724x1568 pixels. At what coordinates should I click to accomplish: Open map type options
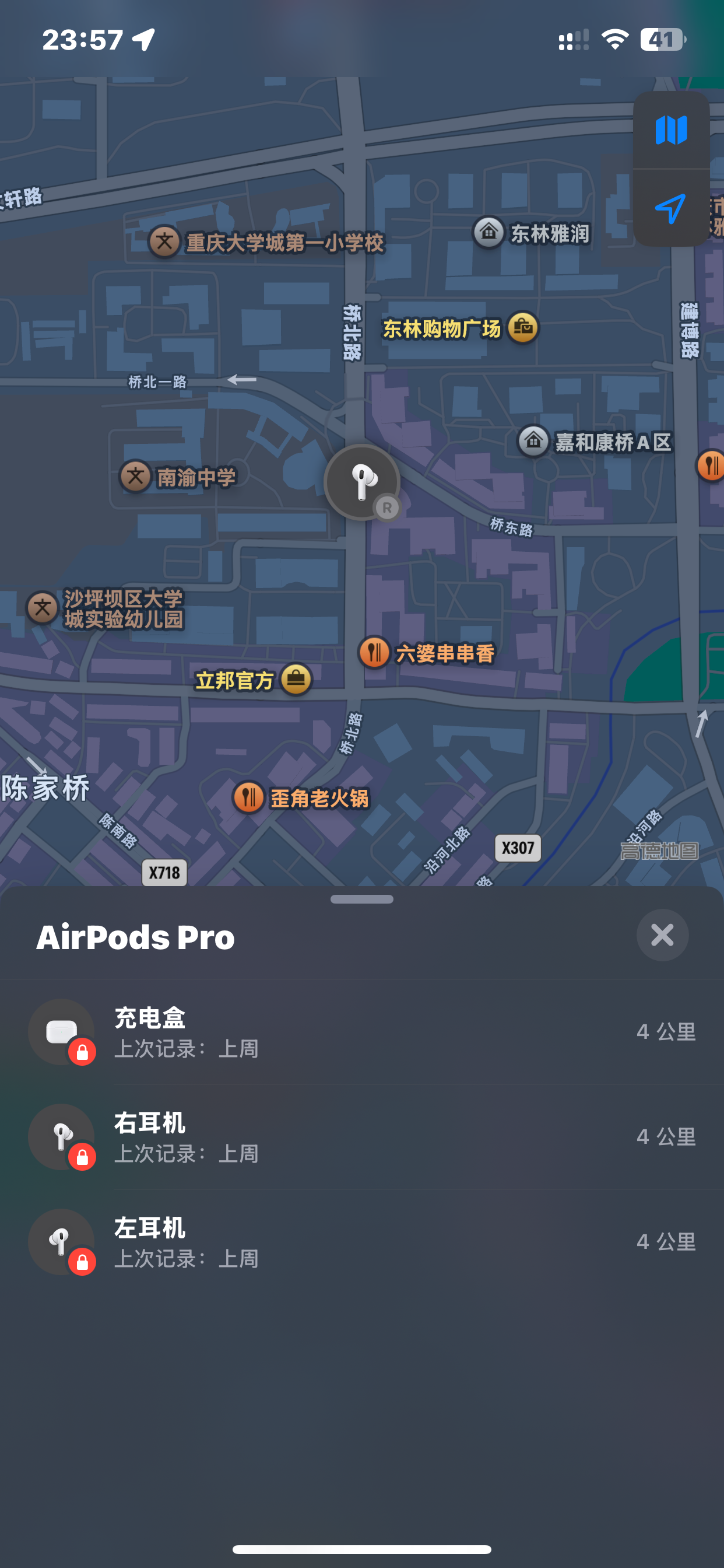coord(671,130)
